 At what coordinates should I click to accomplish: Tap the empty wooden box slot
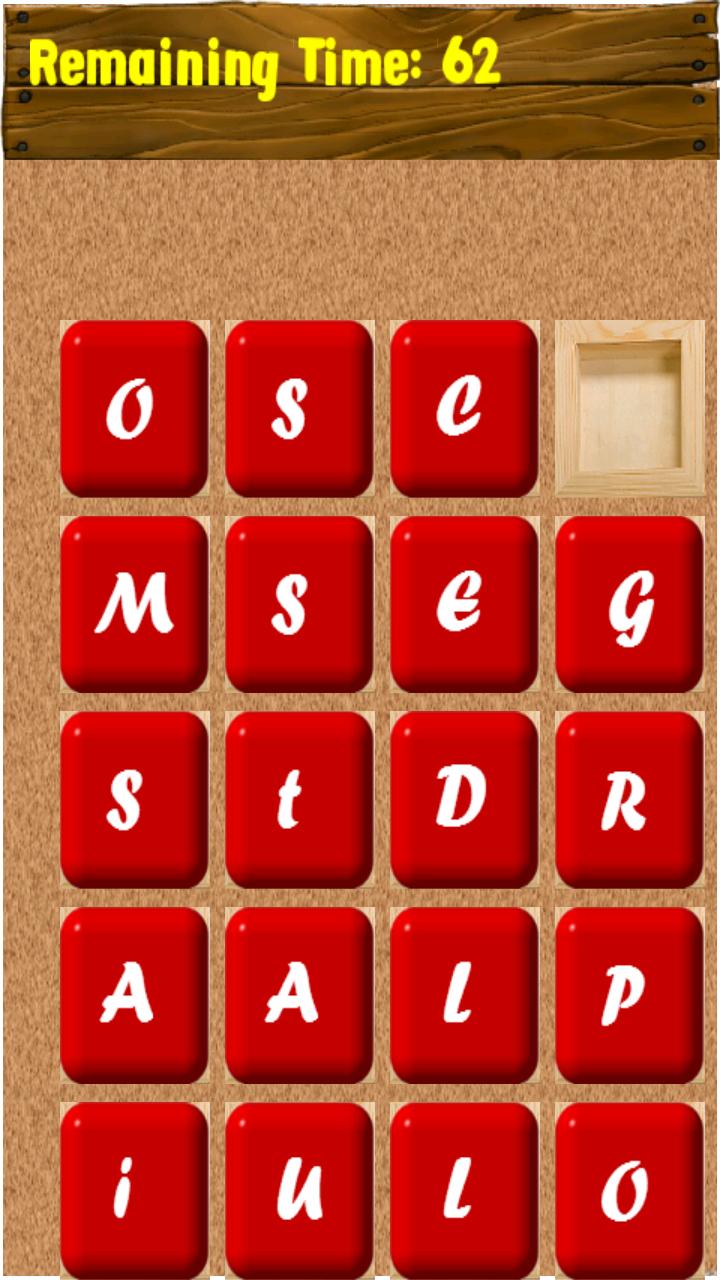(x=629, y=408)
